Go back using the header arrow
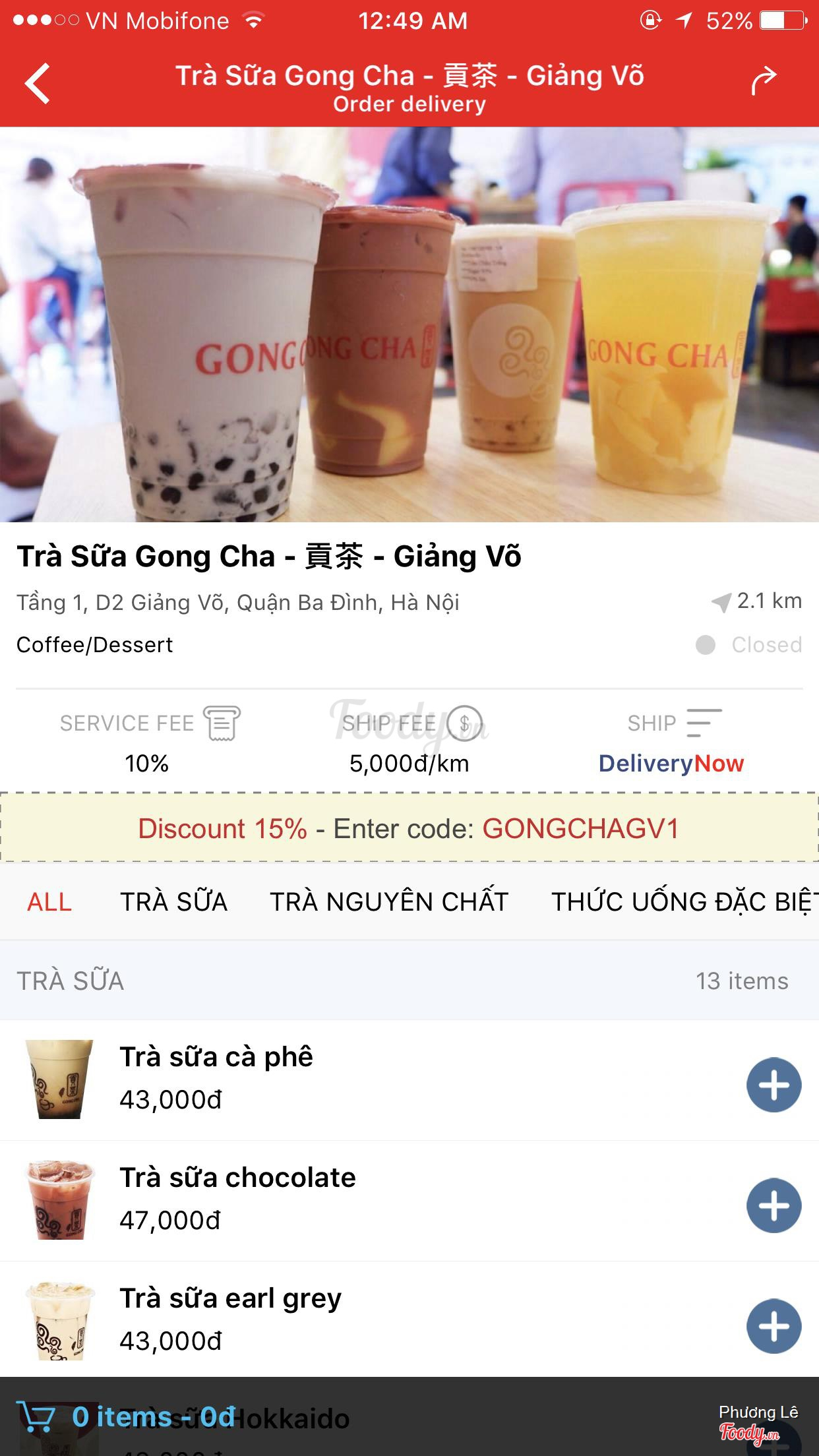Screen dimensions: 819x1456 click(38, 83)
